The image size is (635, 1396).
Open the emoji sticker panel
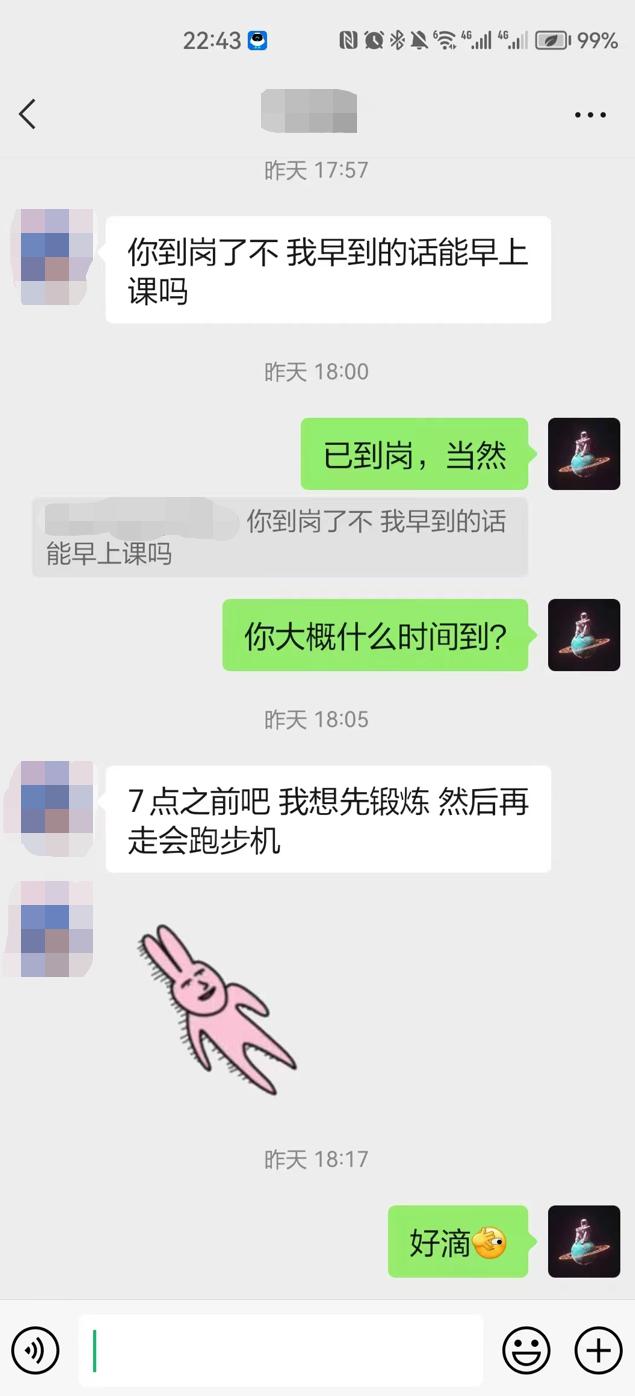526,1352
